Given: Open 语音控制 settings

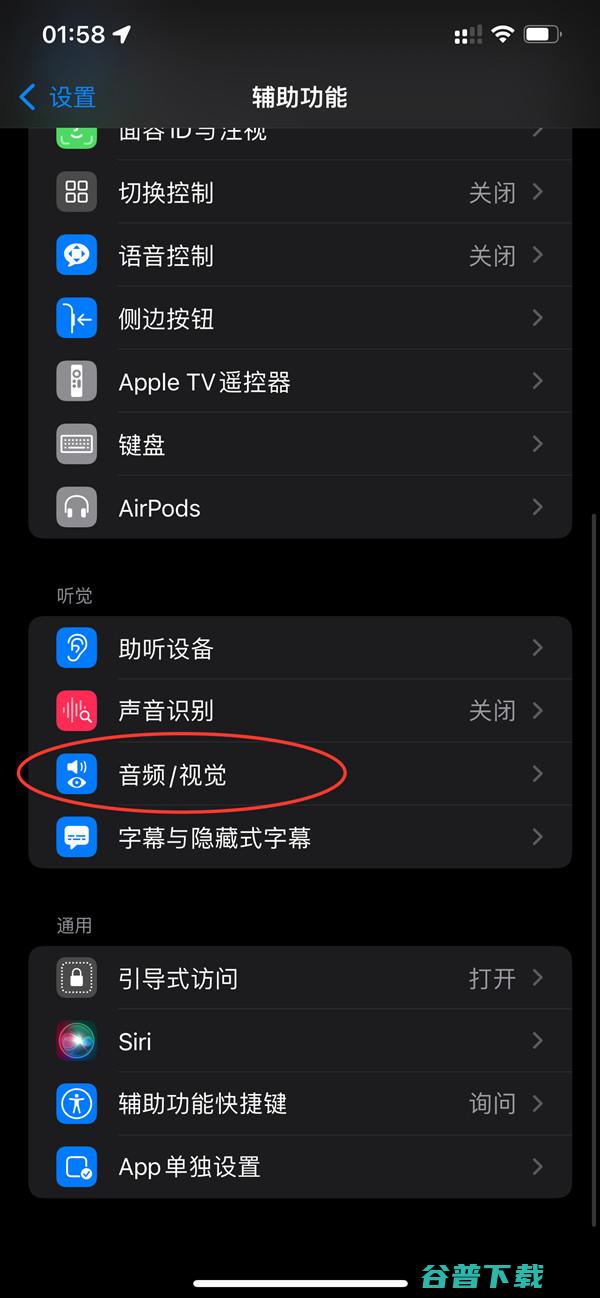Looking at the screenshot, I should tap(300, 255).
